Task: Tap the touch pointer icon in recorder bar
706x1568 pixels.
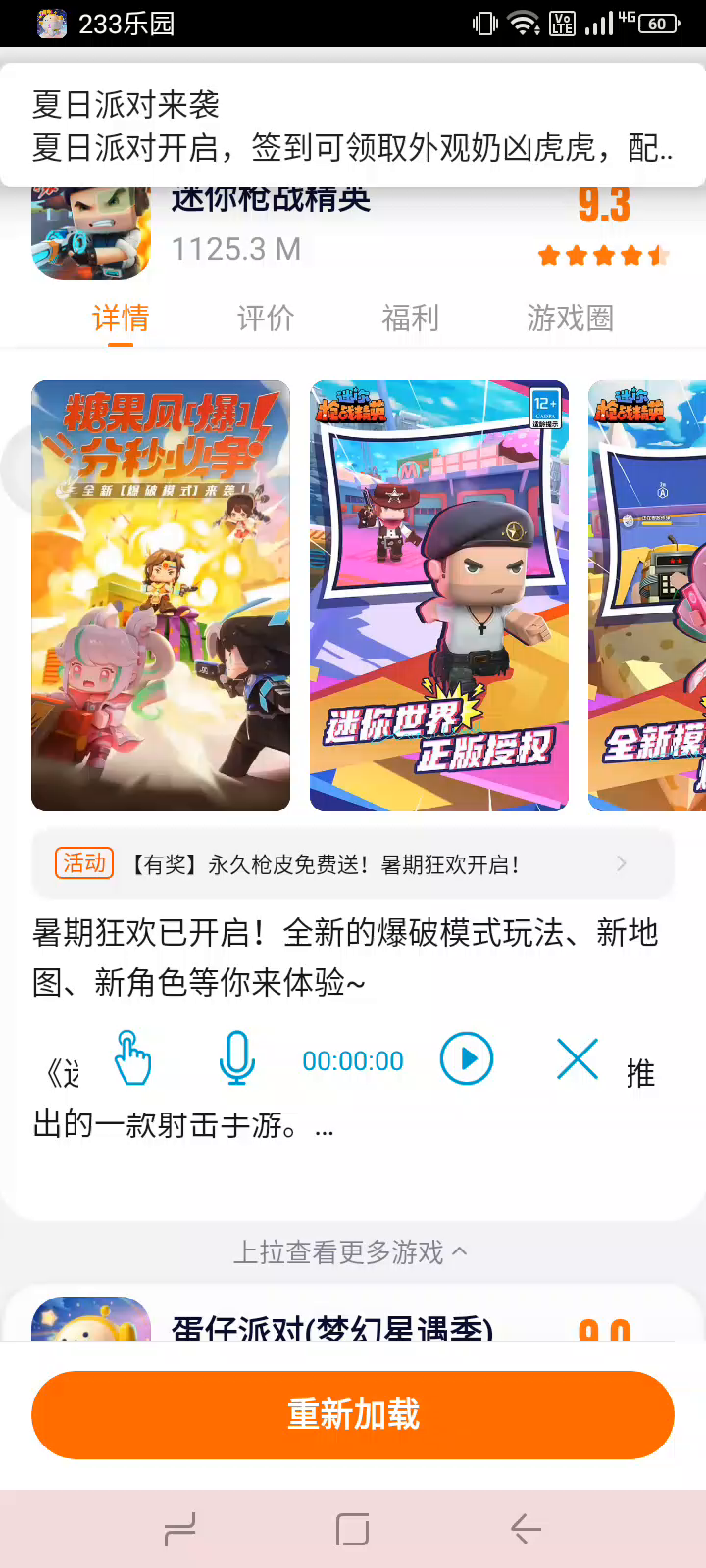Action: coord(132,1058)
